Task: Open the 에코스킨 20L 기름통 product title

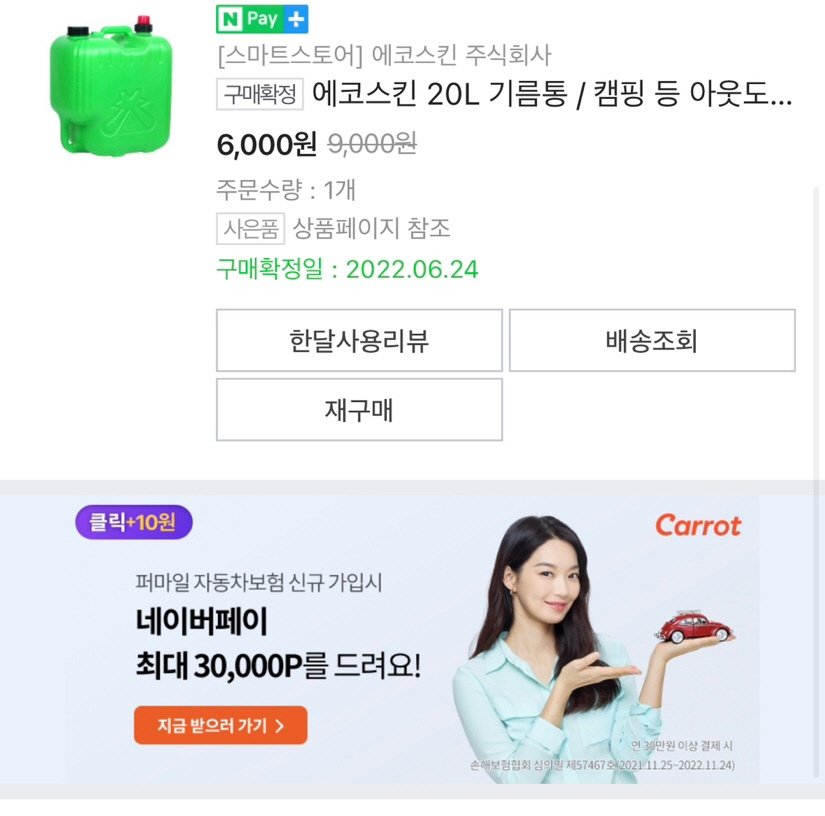Action: [552, 95]
